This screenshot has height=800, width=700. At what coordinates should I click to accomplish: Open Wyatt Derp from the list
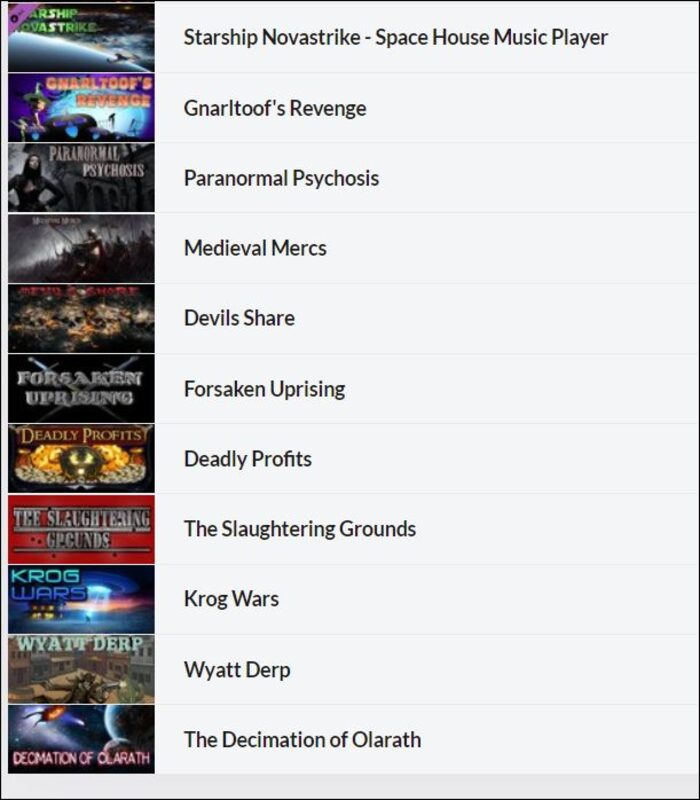[237, 669]
